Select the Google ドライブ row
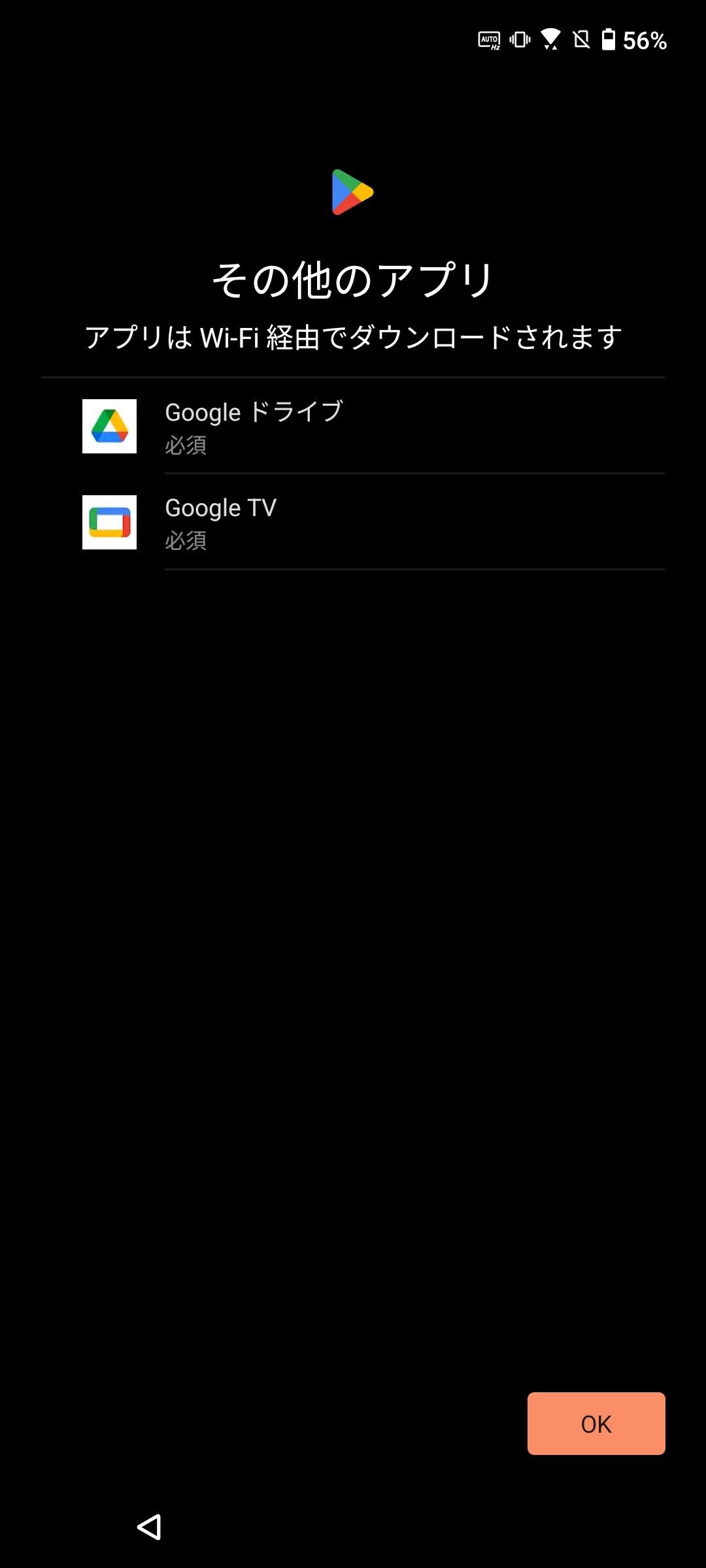 tap(353, 427)
